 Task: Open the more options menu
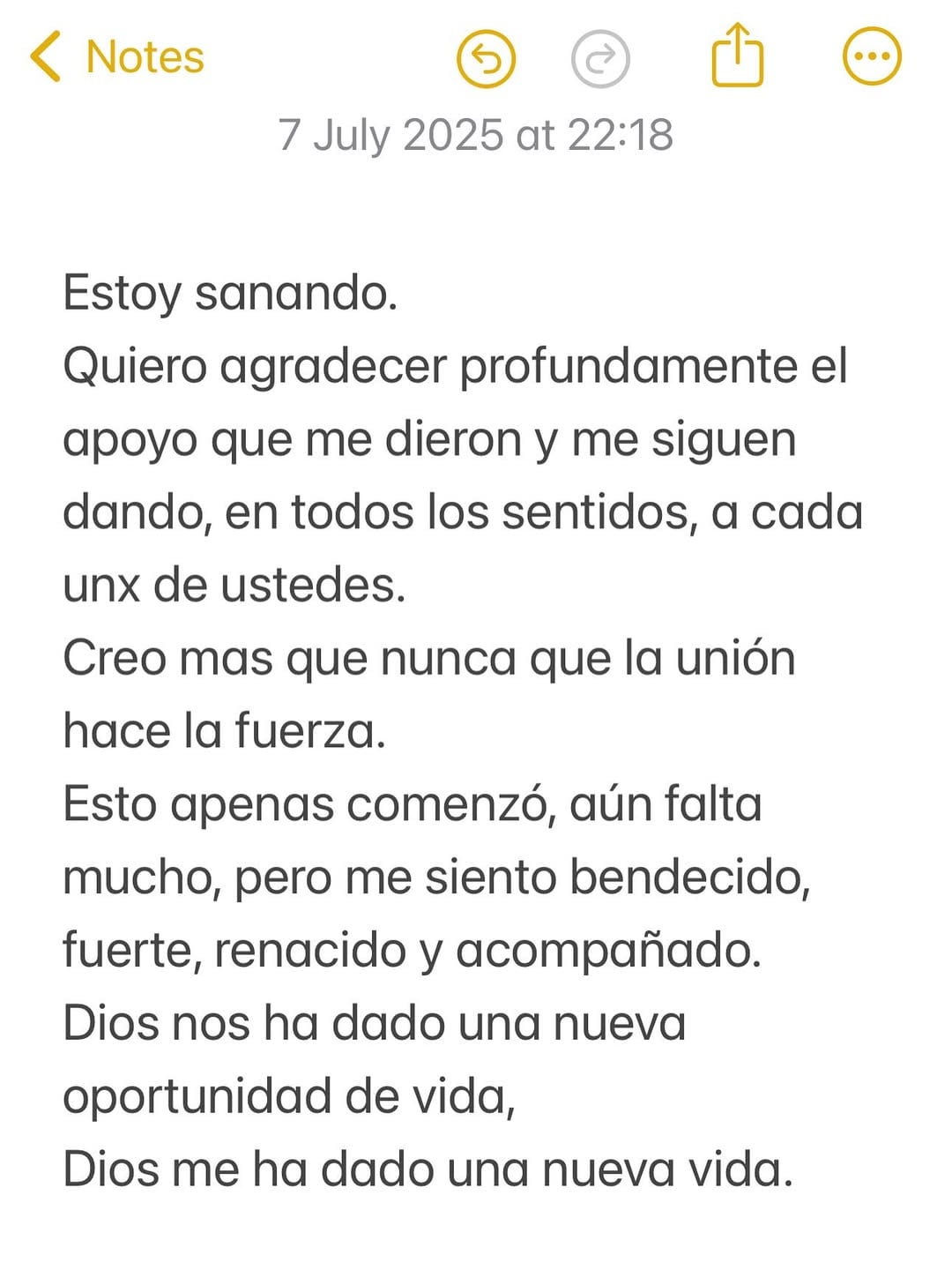(872, 57)
